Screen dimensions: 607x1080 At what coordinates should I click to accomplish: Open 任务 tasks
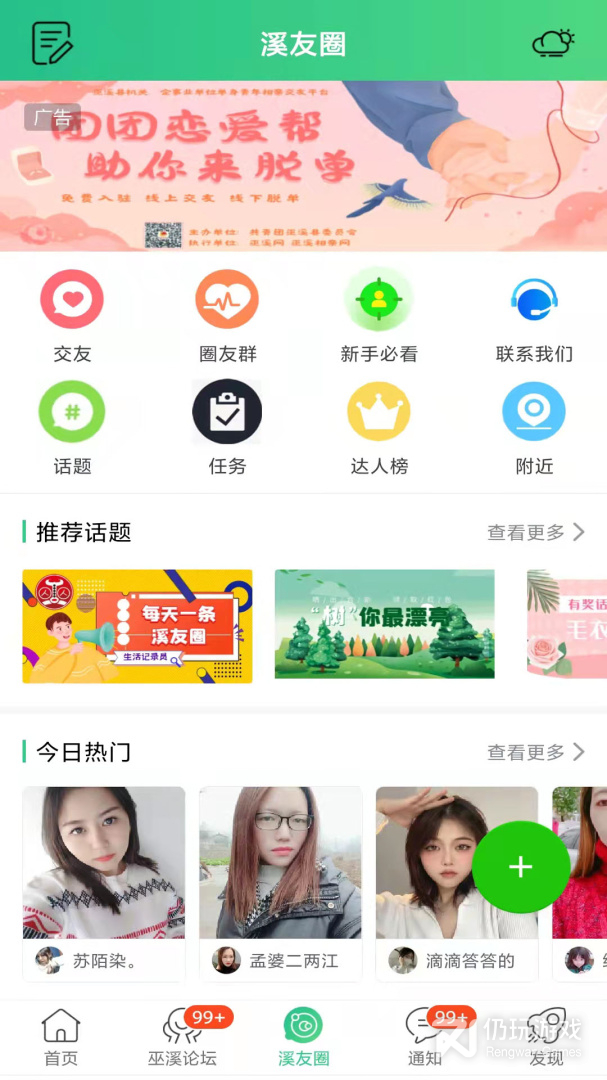227,428
